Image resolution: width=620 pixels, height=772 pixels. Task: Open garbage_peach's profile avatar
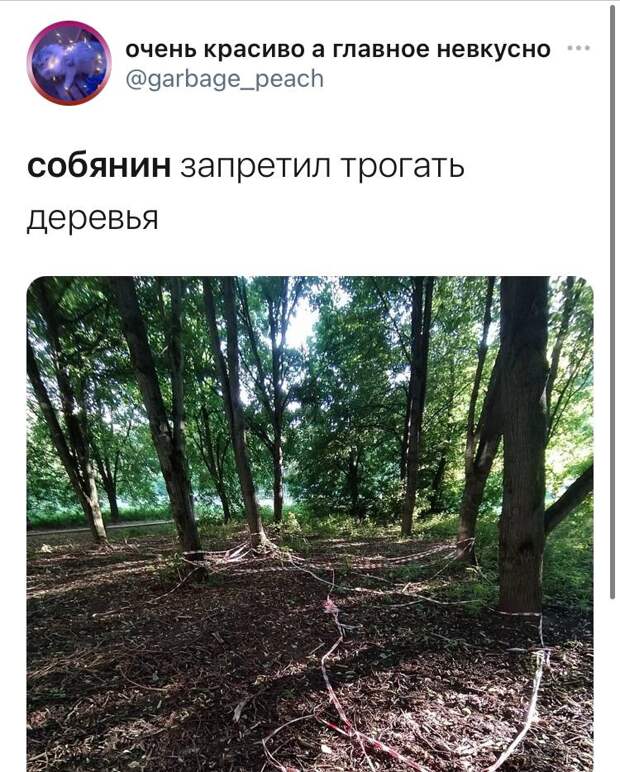point(68,62)
